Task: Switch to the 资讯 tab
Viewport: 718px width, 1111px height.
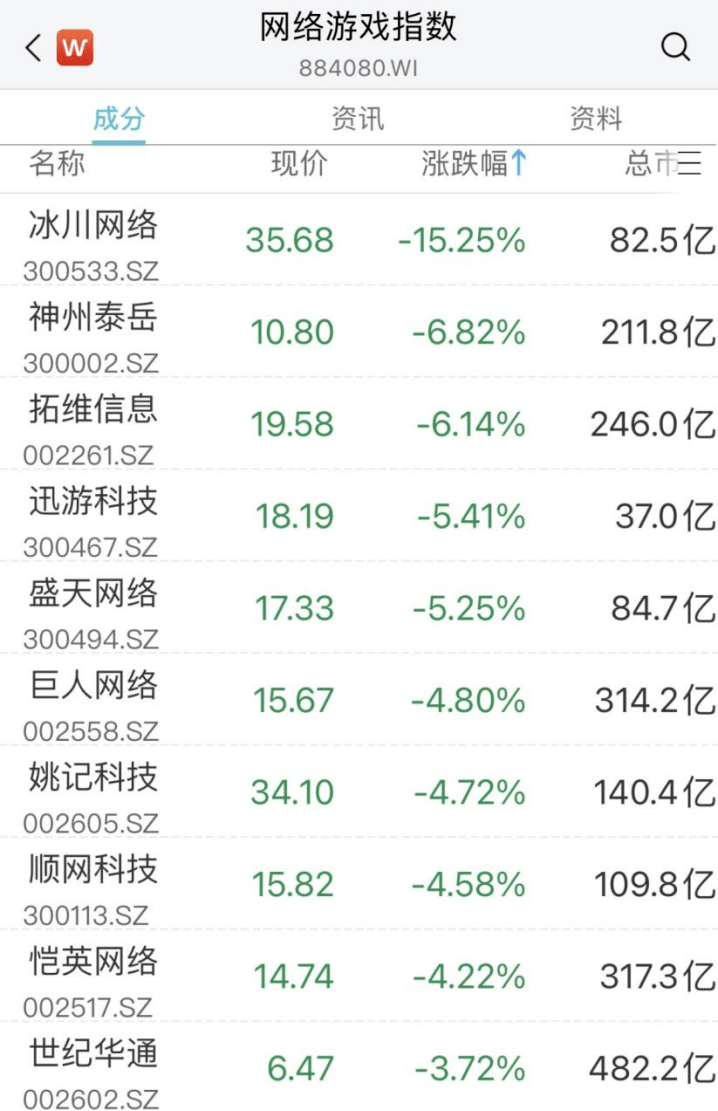Action: click(x=357, y=119)
